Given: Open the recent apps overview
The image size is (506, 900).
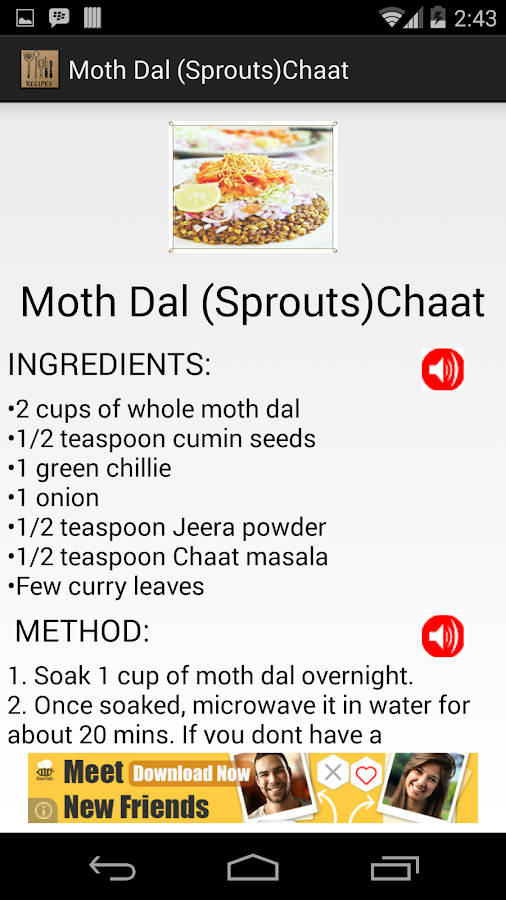Looking at the screenshot, I should coord(394,867).
